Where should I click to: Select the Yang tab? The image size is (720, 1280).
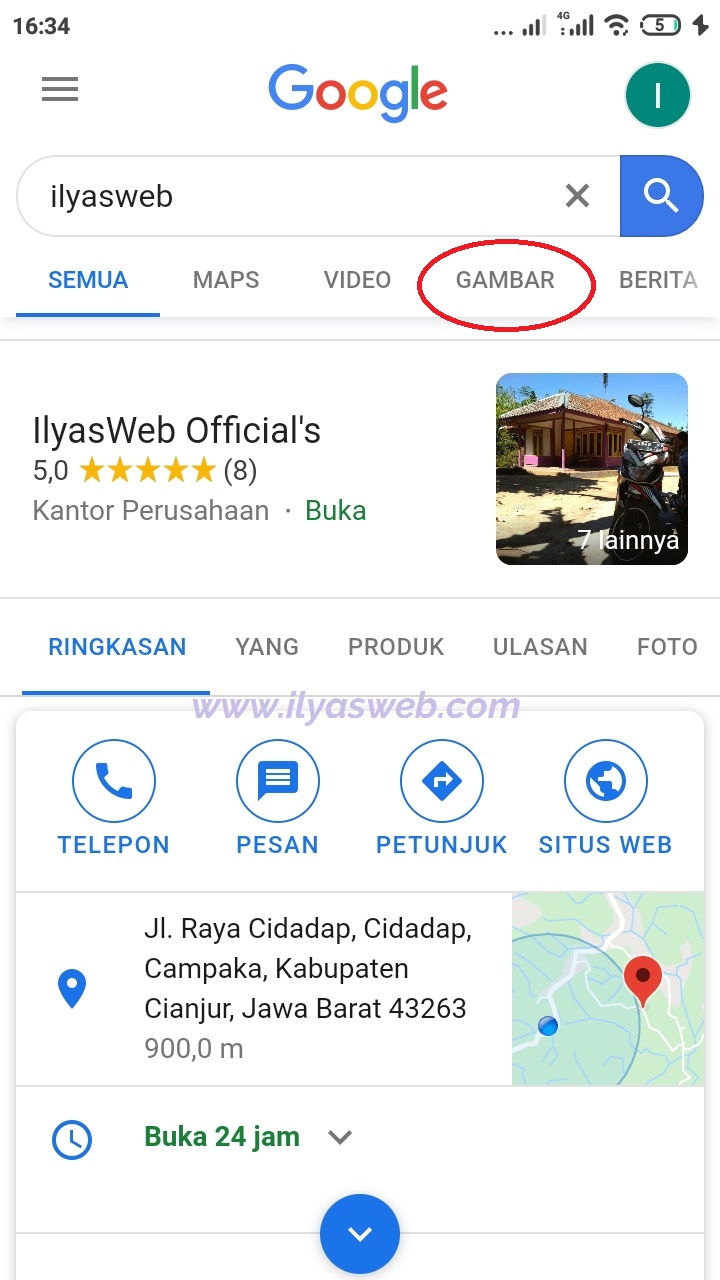pos(267,647)
